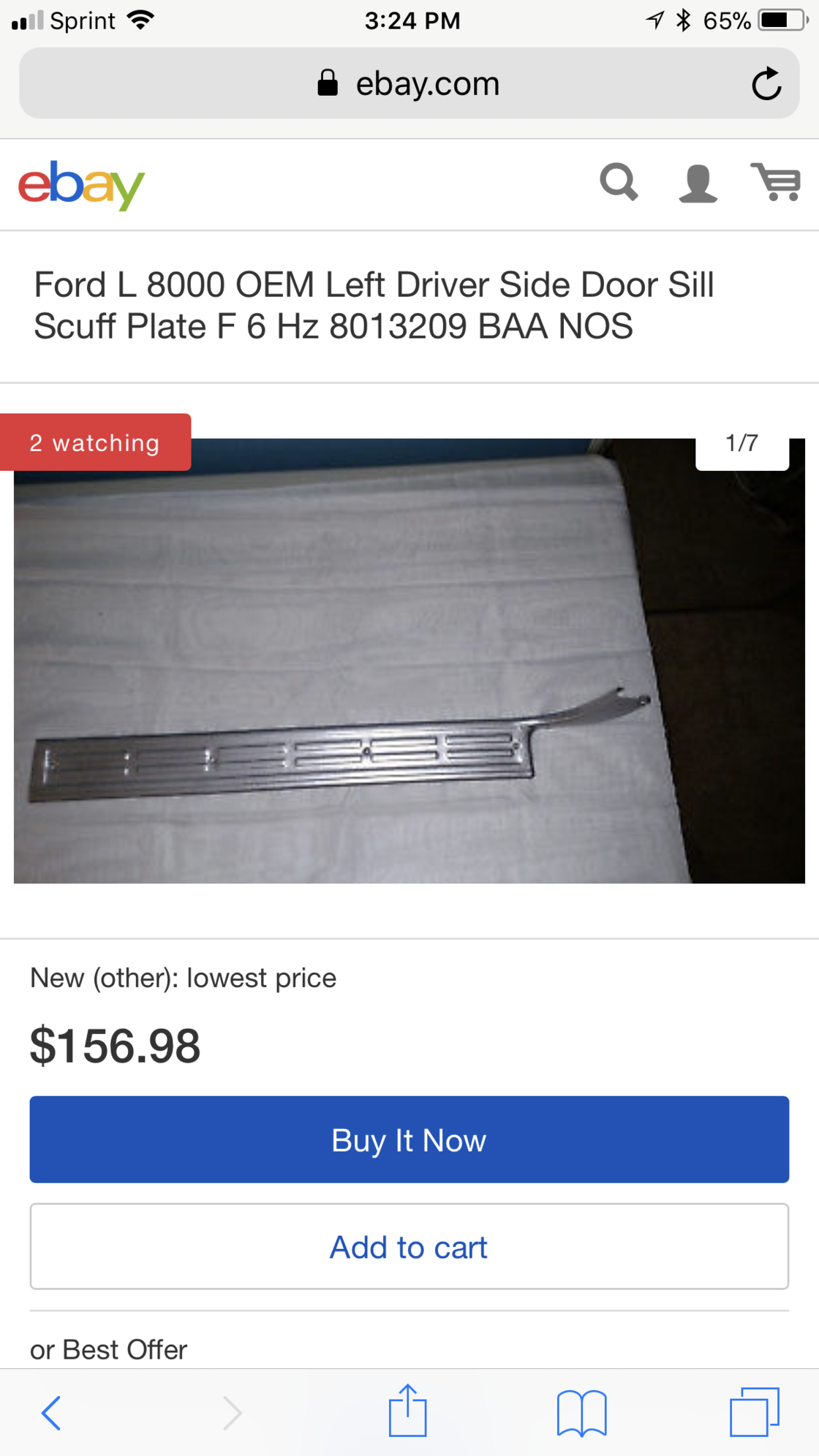Open the account profile icon
Image resolution: width=819 pixels, height=1456 pixels.
(x=698, y=183)
